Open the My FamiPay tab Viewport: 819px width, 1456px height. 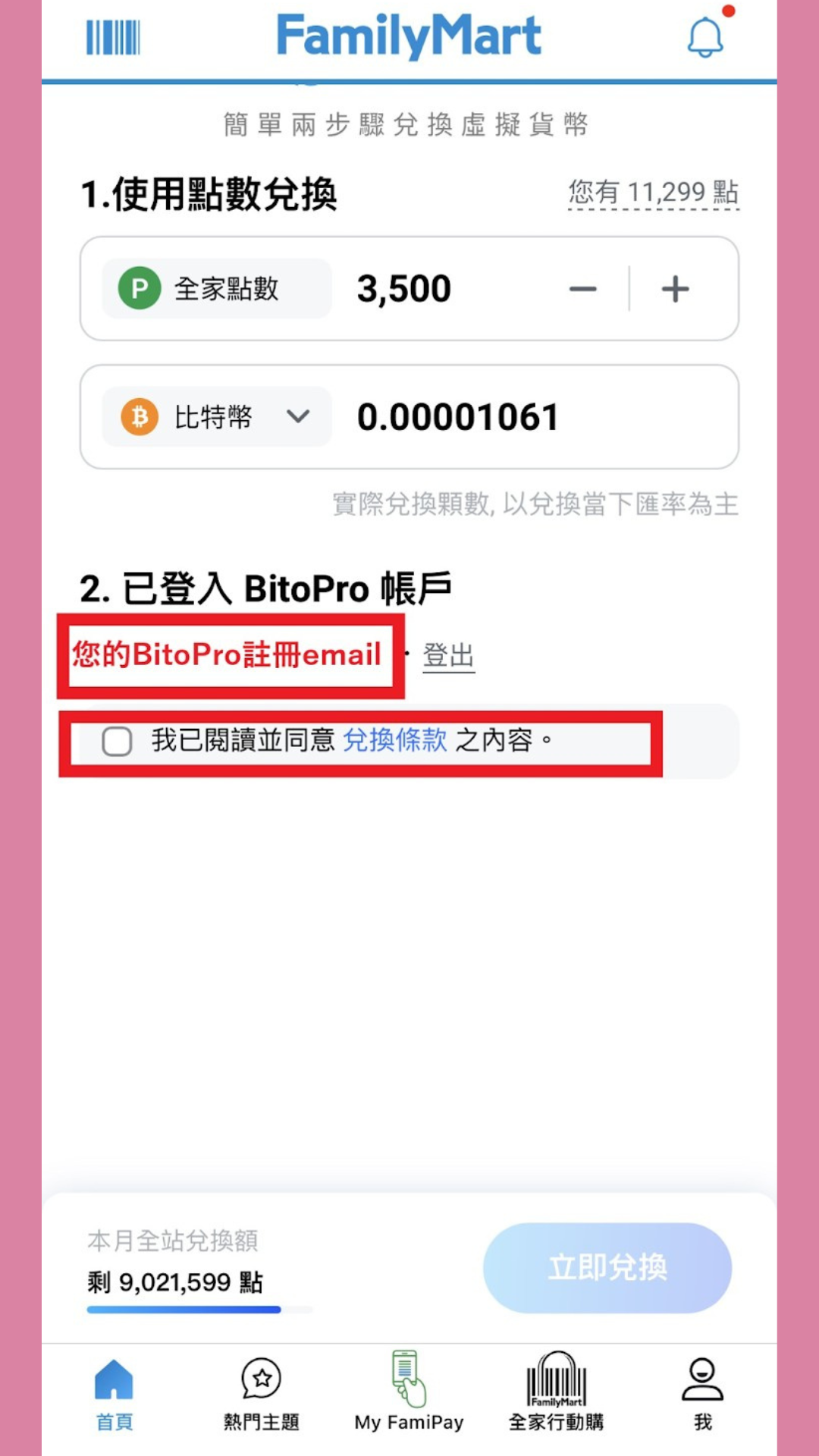[409, 1394]
